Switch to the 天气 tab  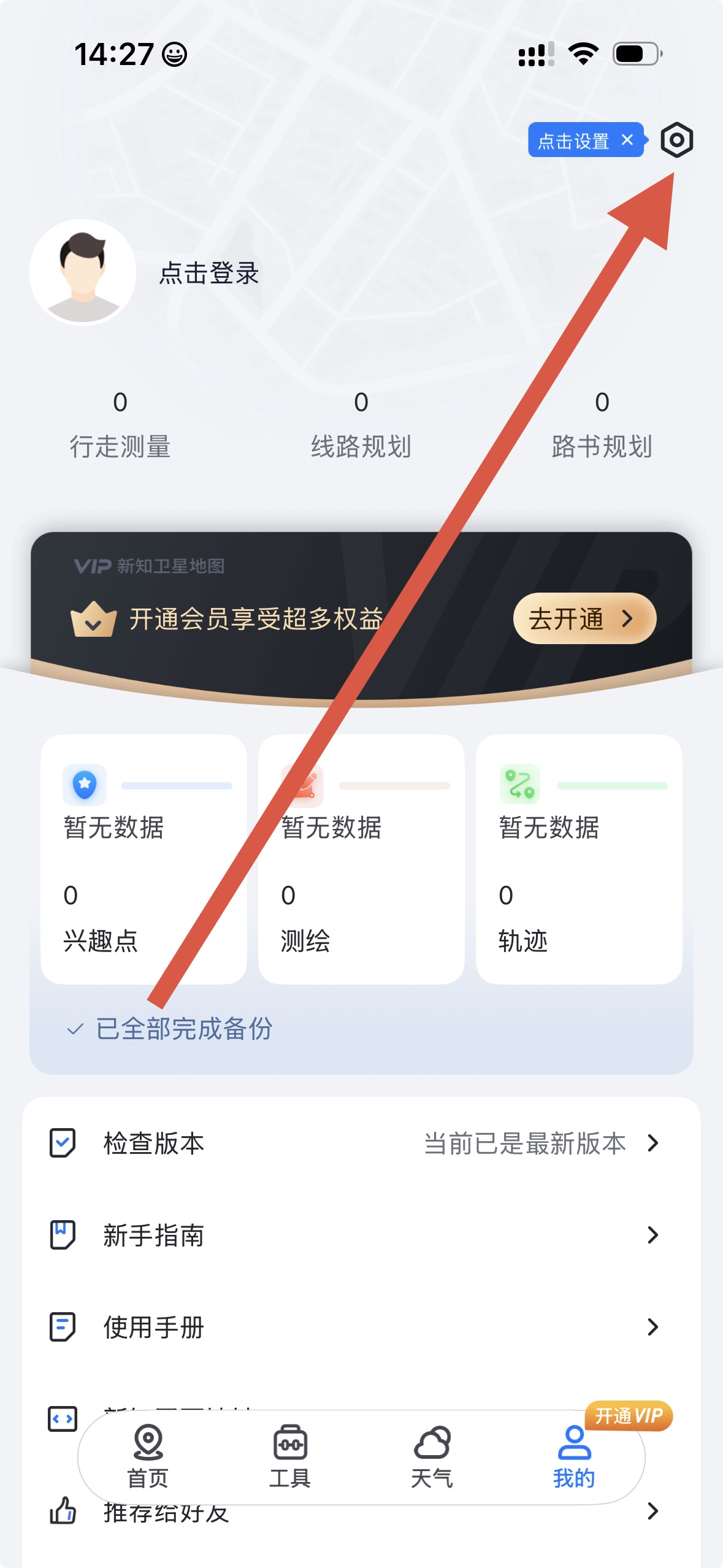[x=432, y=1457]
